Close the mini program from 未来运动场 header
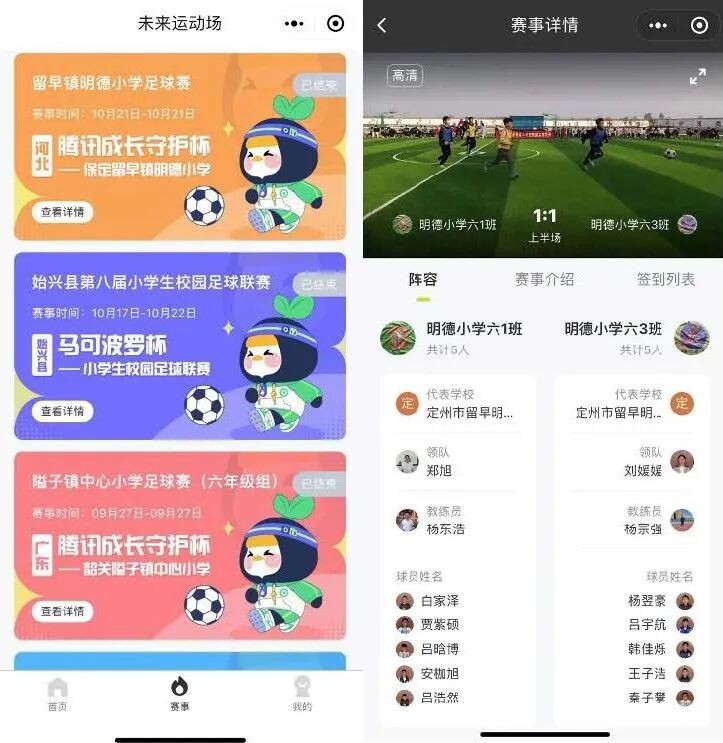The image size is (723, 743). pos(336,24)
